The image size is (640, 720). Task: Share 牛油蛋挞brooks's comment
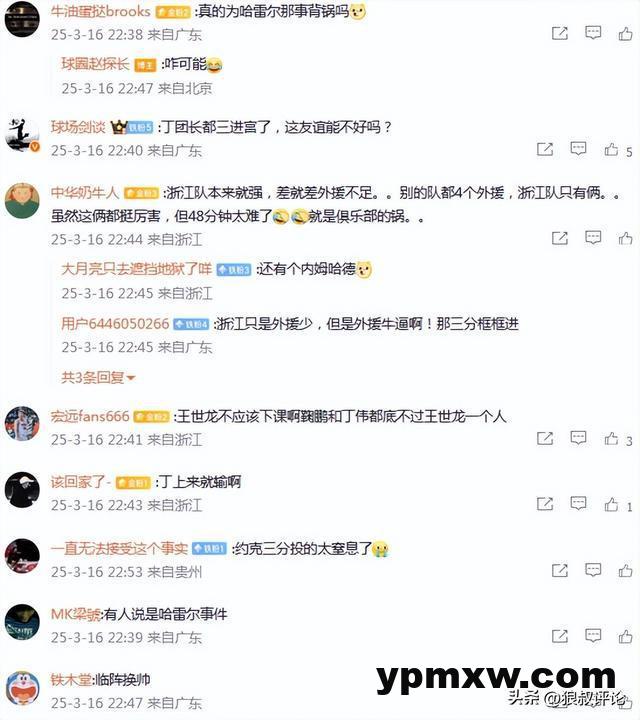(559, 33)
